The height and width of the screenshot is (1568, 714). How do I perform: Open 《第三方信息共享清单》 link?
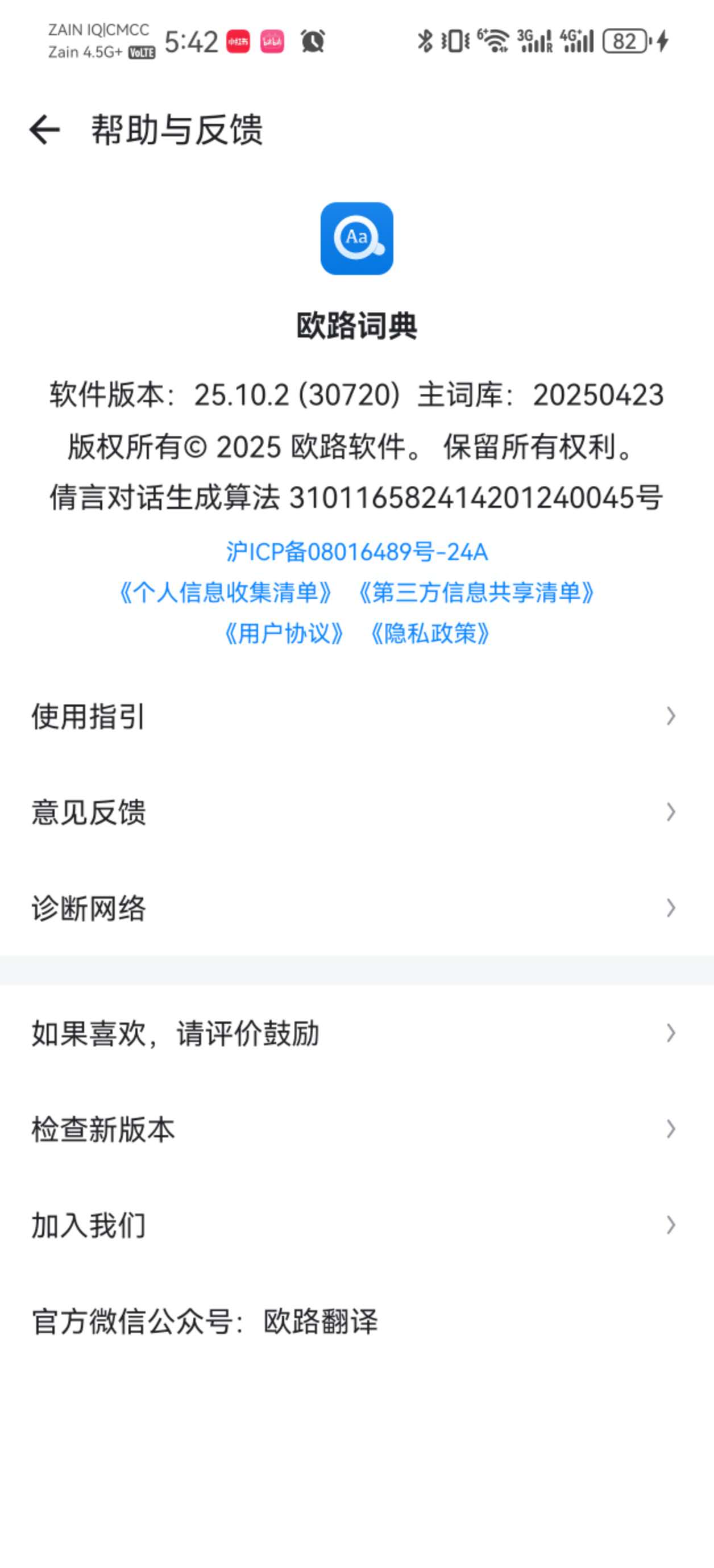[476, 592]
